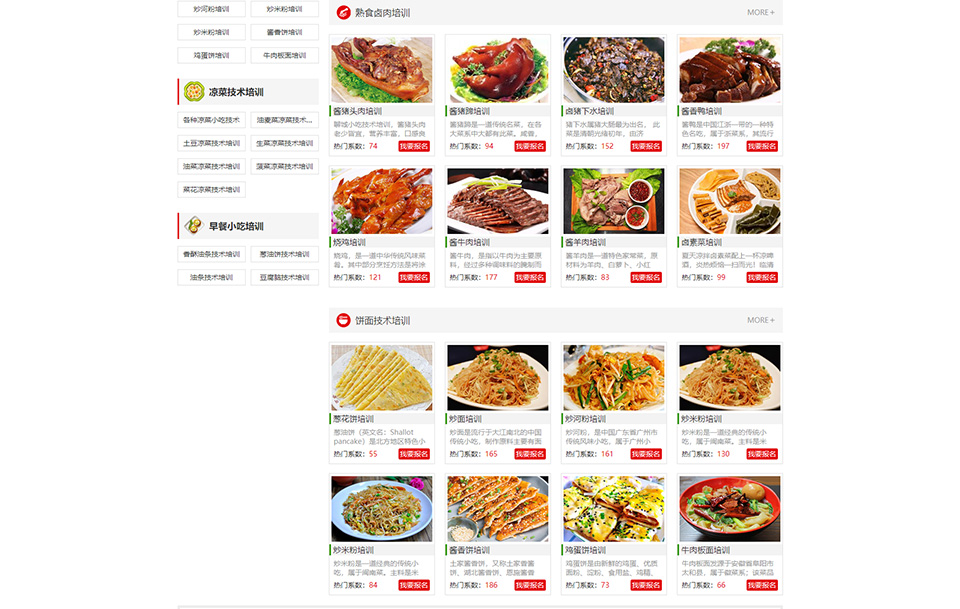Open MORE+ for 熟食卤肉培训 section
Screen dimensions: 960x609
pyautogui.click(x=759, y=13)
